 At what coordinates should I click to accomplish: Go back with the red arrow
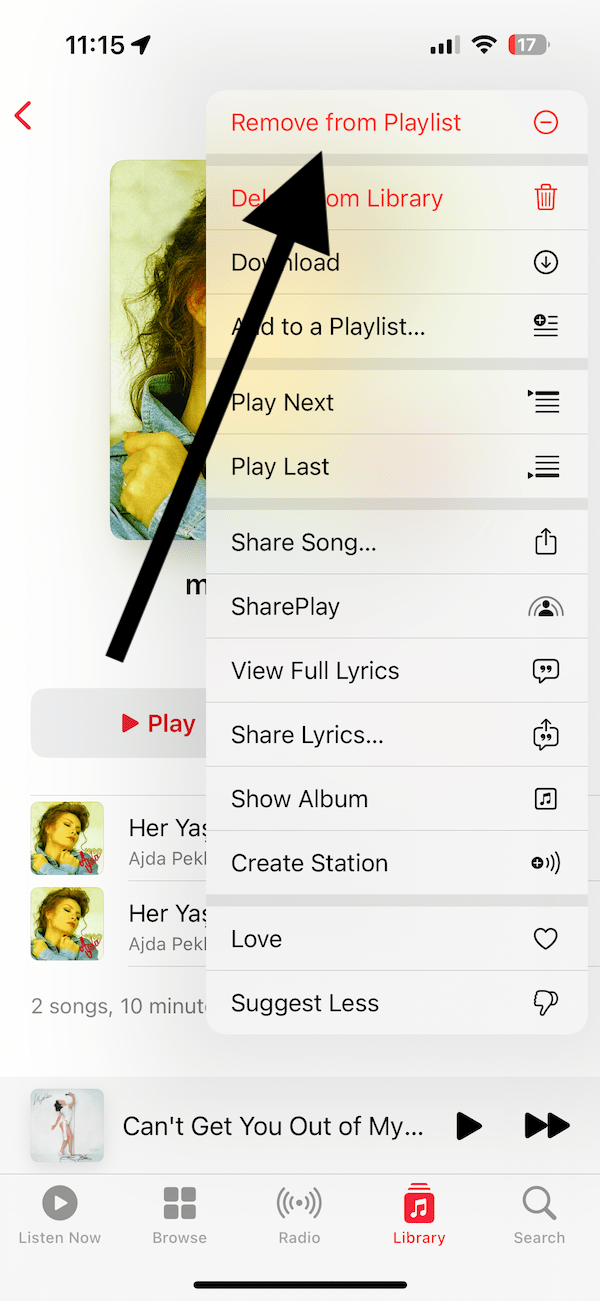tap(23, 115)
